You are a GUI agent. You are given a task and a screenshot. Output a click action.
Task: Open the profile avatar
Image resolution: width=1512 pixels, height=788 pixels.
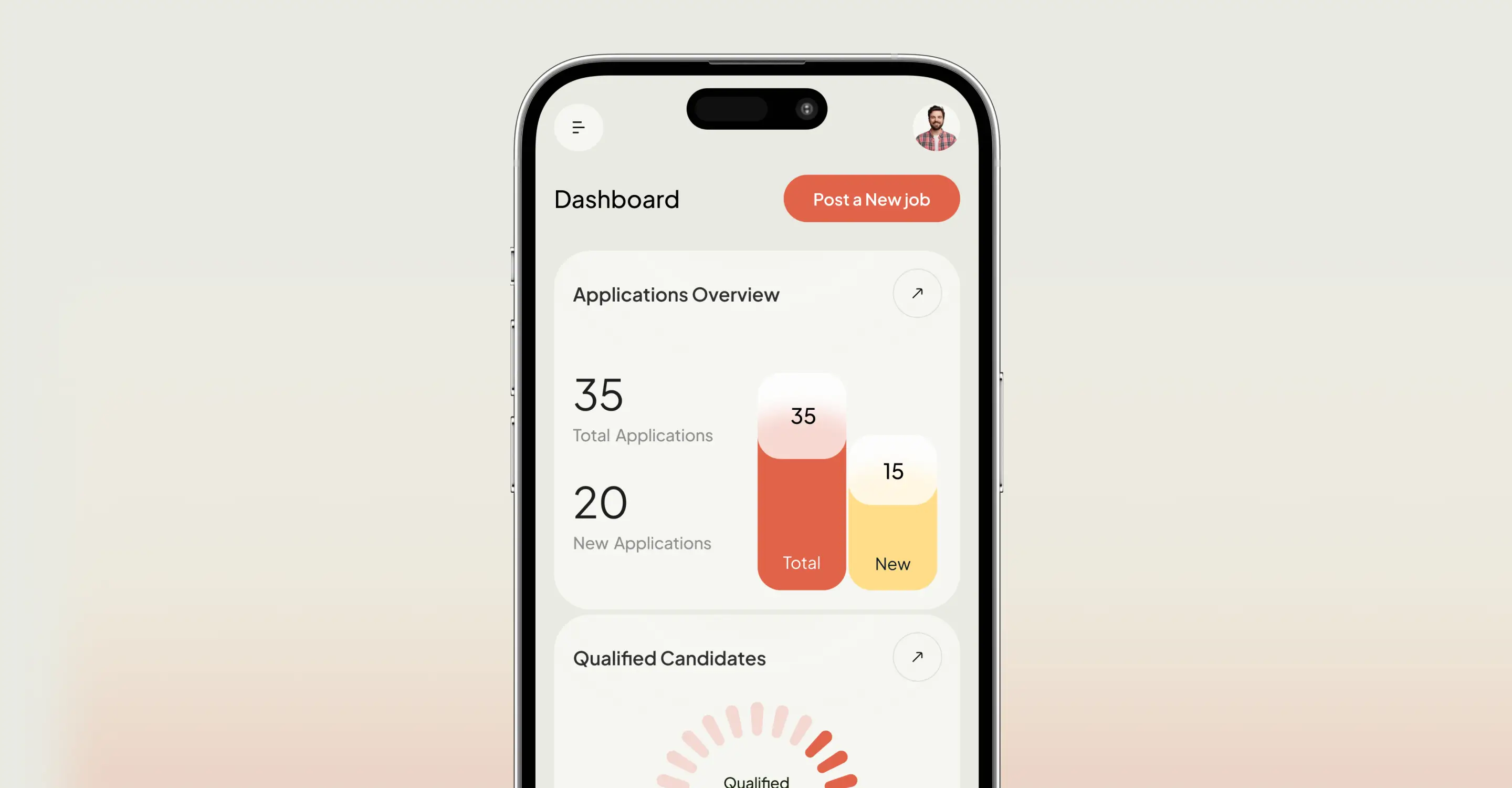(x=936, y=128)
